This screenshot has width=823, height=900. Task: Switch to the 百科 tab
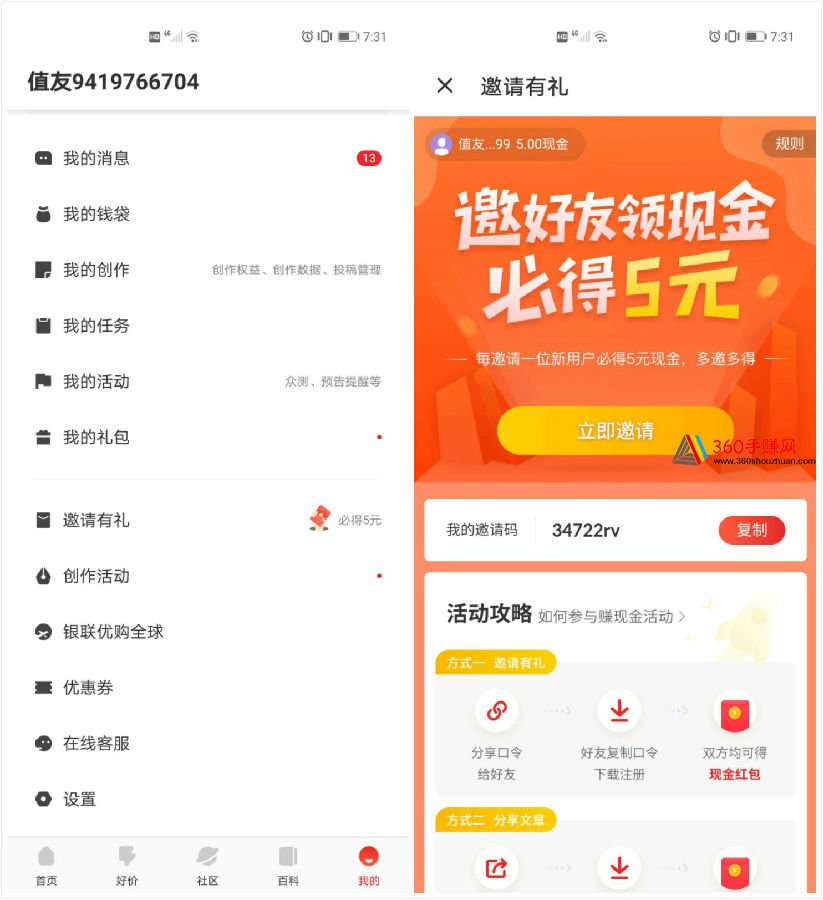click(x=288, y=866)
